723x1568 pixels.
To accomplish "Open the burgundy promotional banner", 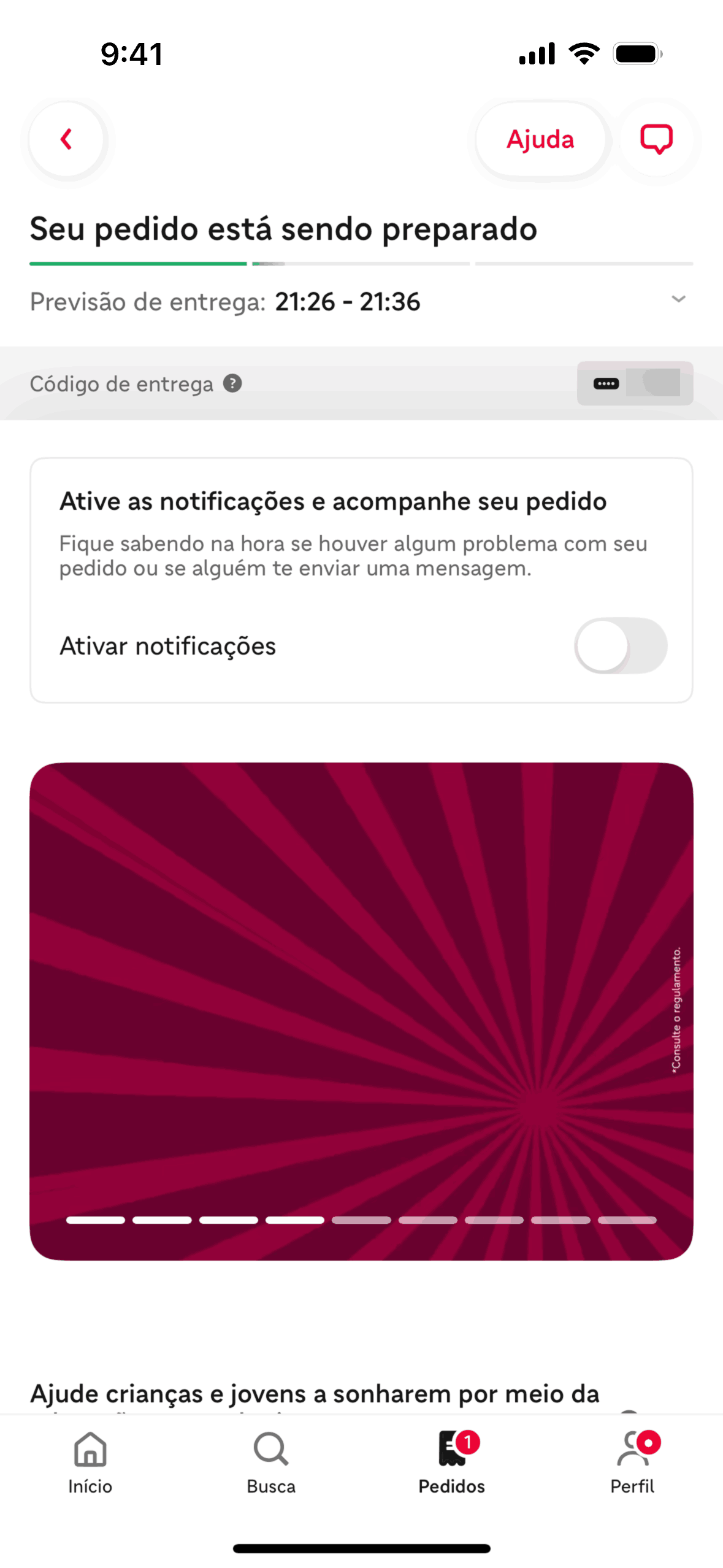I will (361, 1010).
